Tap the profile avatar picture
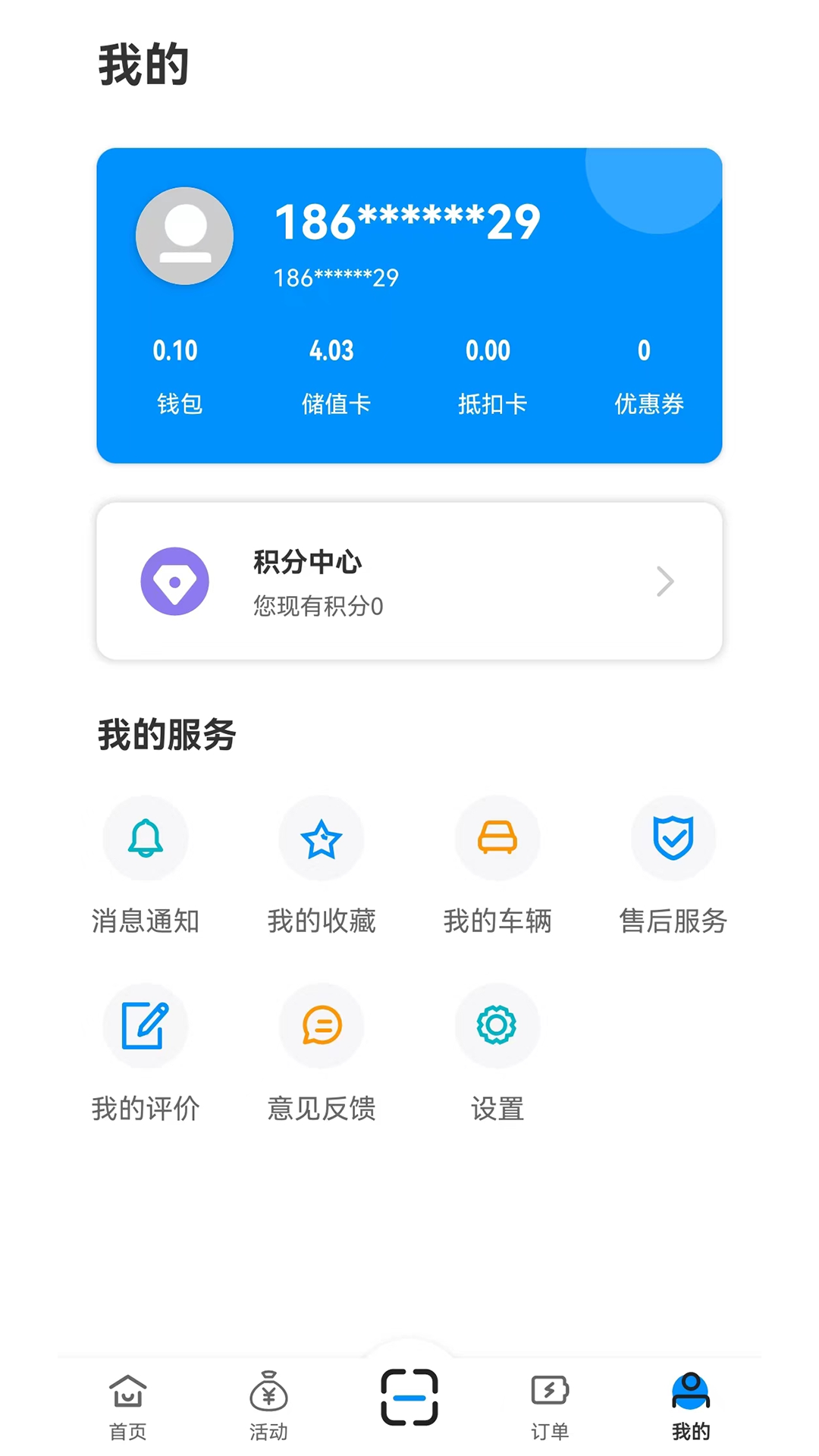819x1456 pixels. [184, 236]
